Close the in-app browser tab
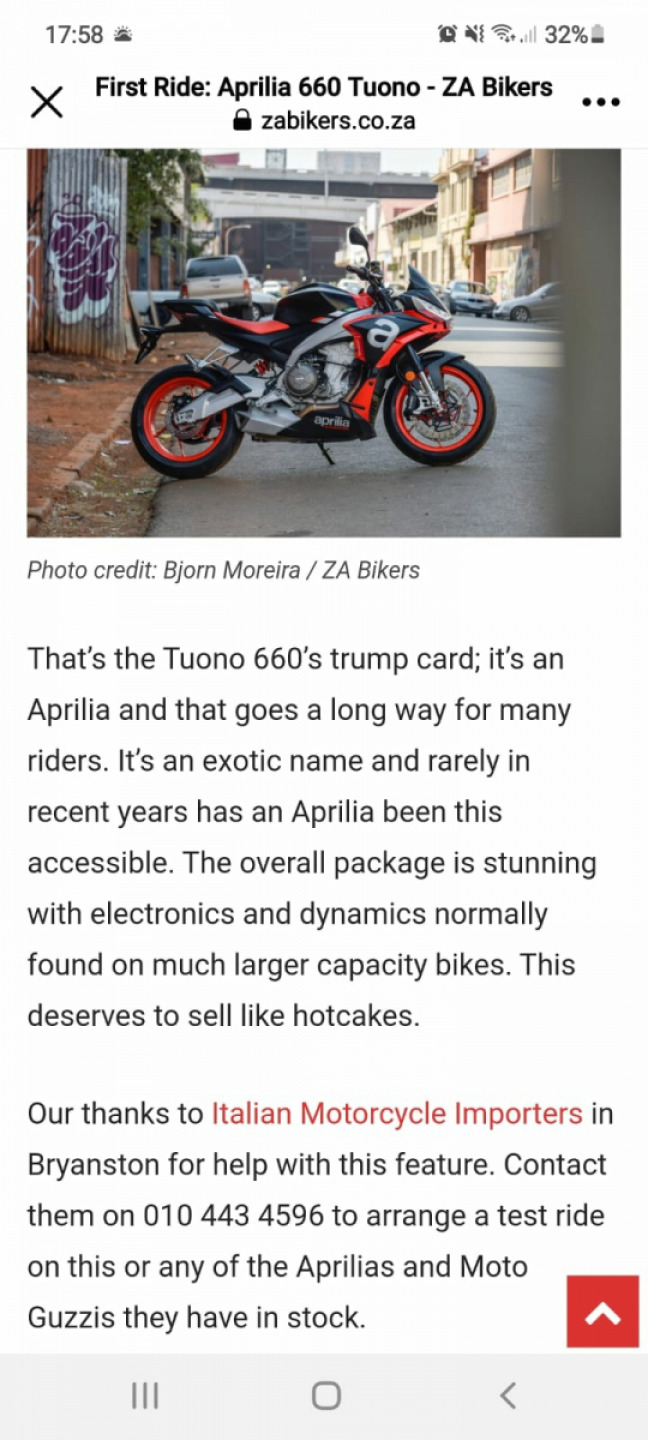Screen dimensions: 648x1440 coord(46,102)
